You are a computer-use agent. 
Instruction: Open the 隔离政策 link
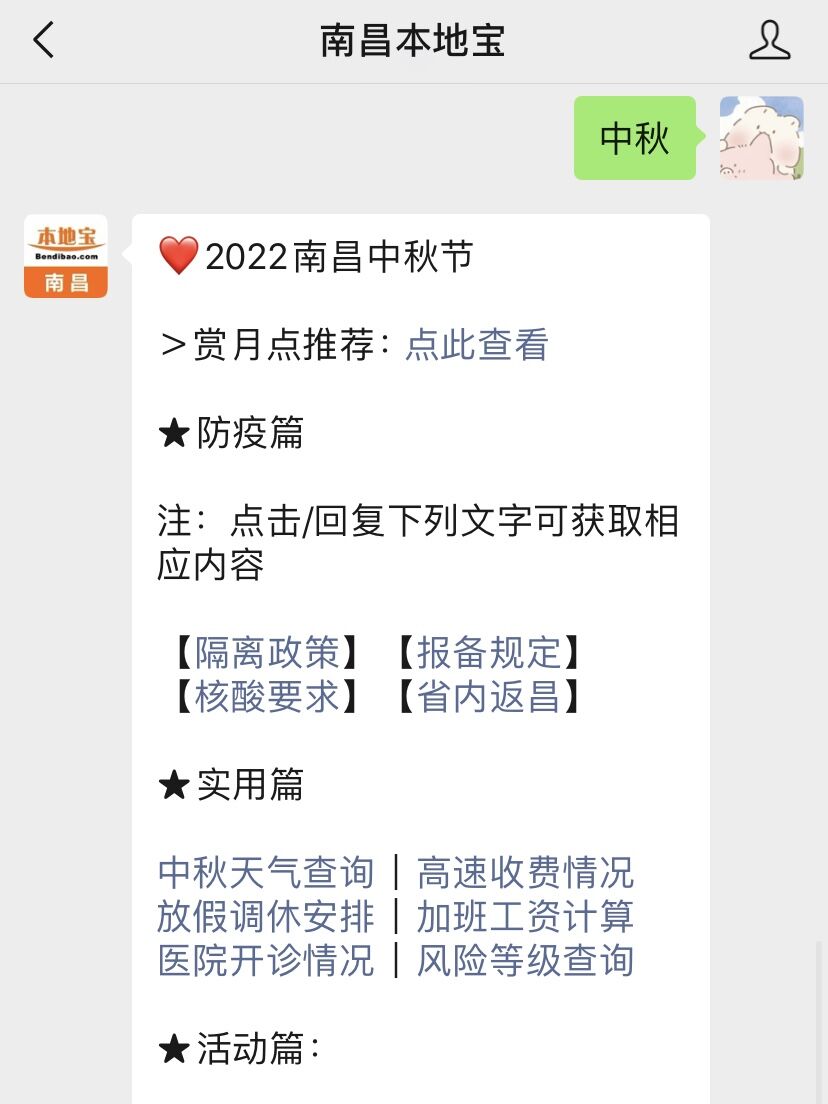click(x=267, y=653)
